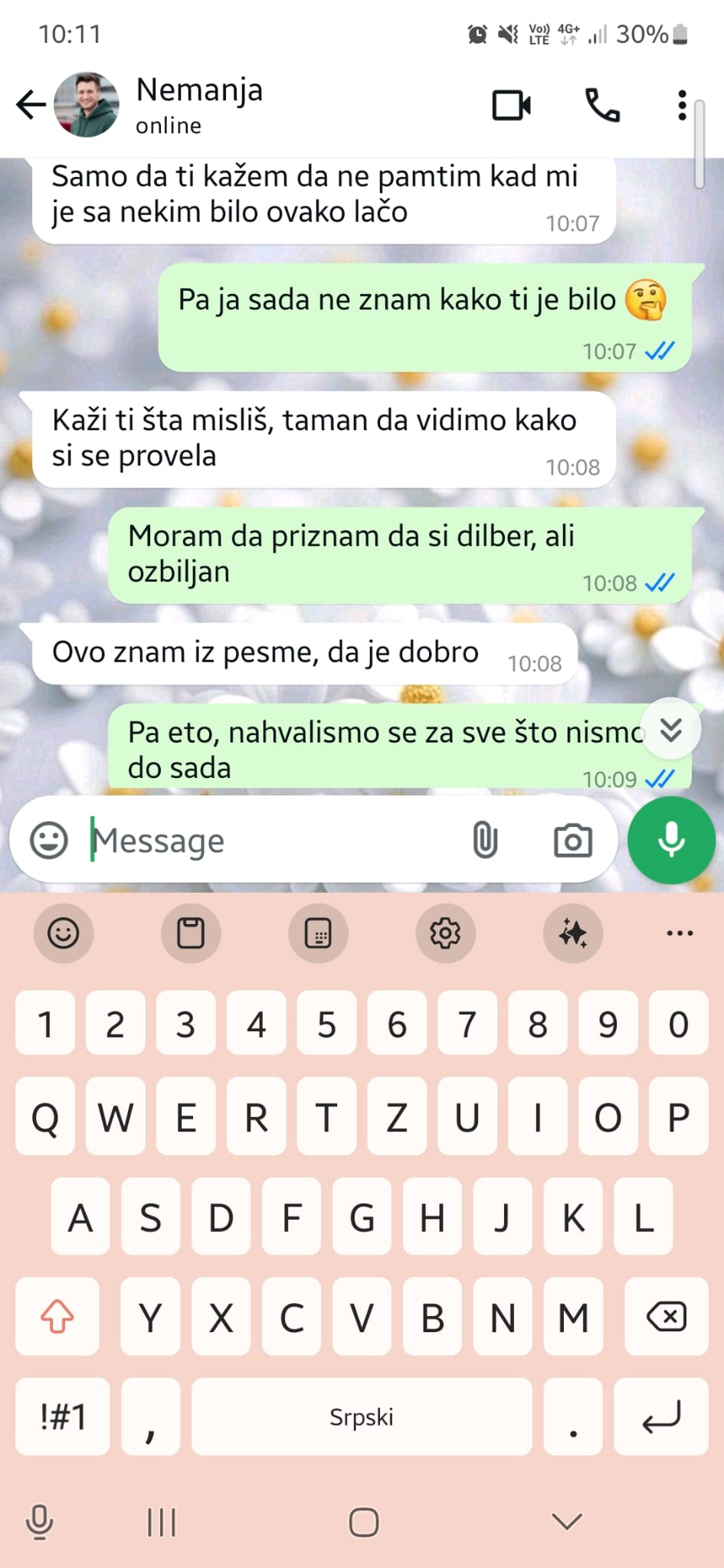Record a voice message
The width and height of the screenshot is (724, 1568).
(671, 840)
